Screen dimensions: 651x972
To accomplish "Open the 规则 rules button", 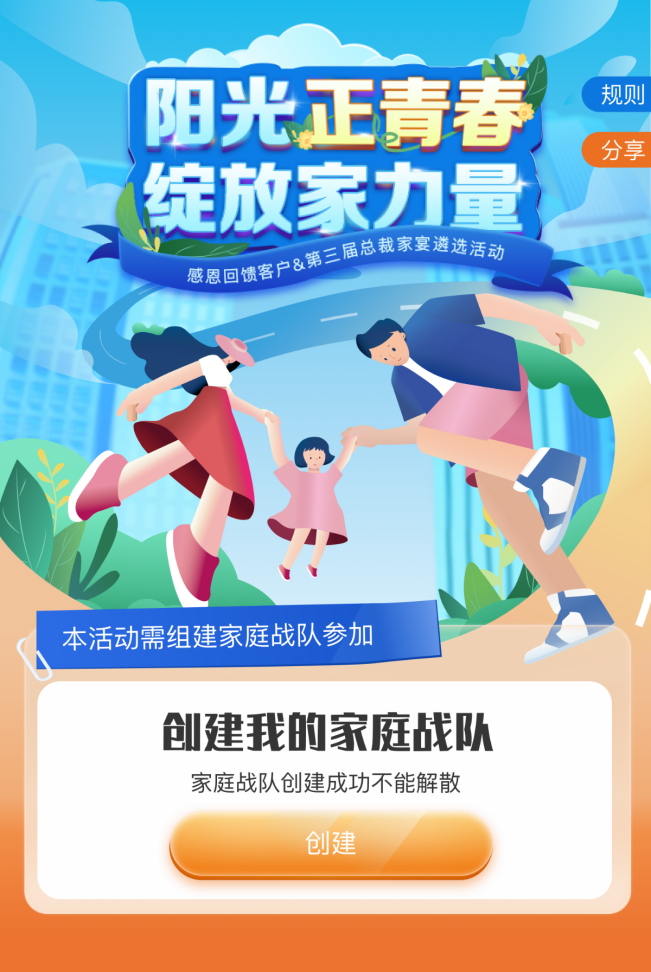I will tap(620, 95).
